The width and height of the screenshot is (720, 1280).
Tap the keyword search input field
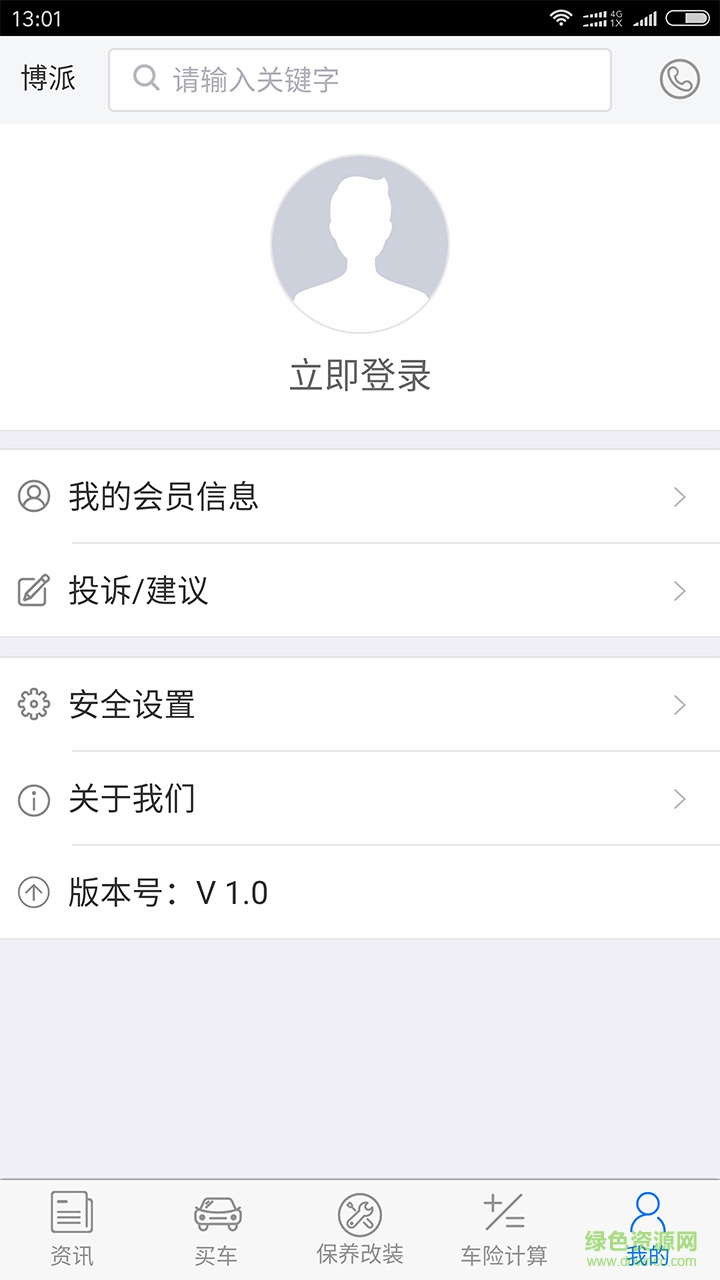pyautogui.click(x=360, y=78)
